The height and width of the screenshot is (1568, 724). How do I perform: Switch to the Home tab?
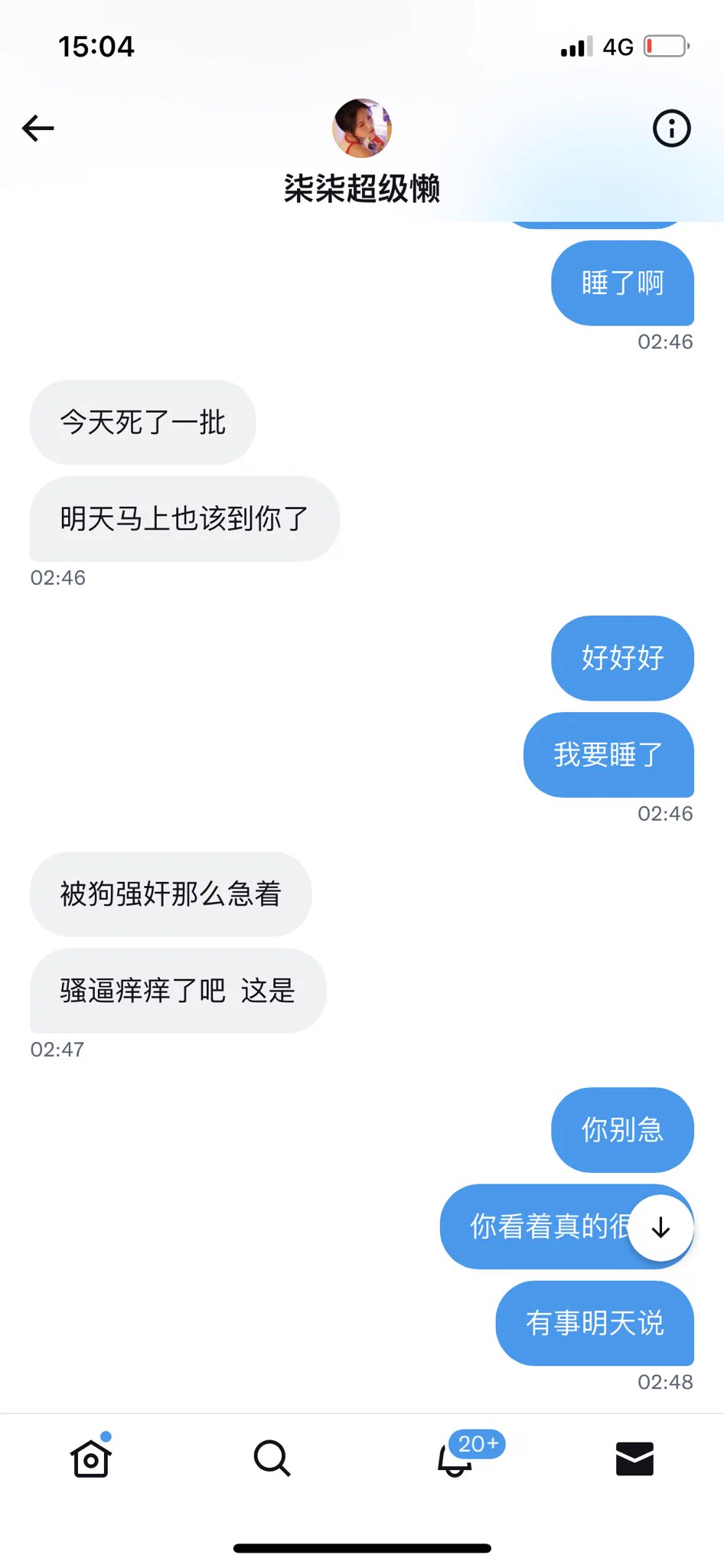pyautogui.click(x=91, y=1459)
